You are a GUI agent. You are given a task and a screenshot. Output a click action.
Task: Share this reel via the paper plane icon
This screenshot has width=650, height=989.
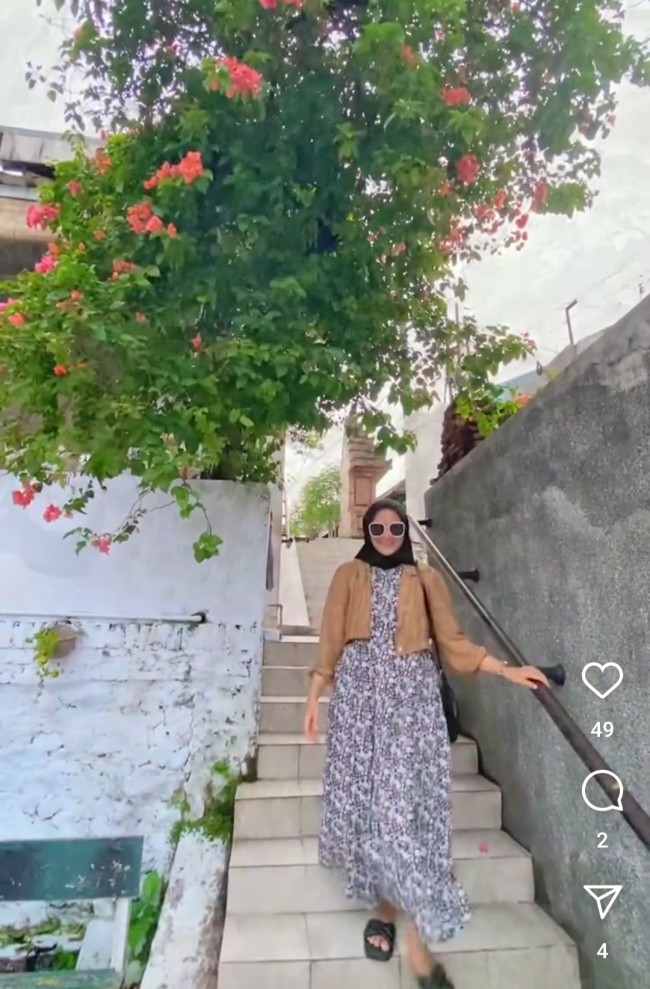click(x=602, y=901)
